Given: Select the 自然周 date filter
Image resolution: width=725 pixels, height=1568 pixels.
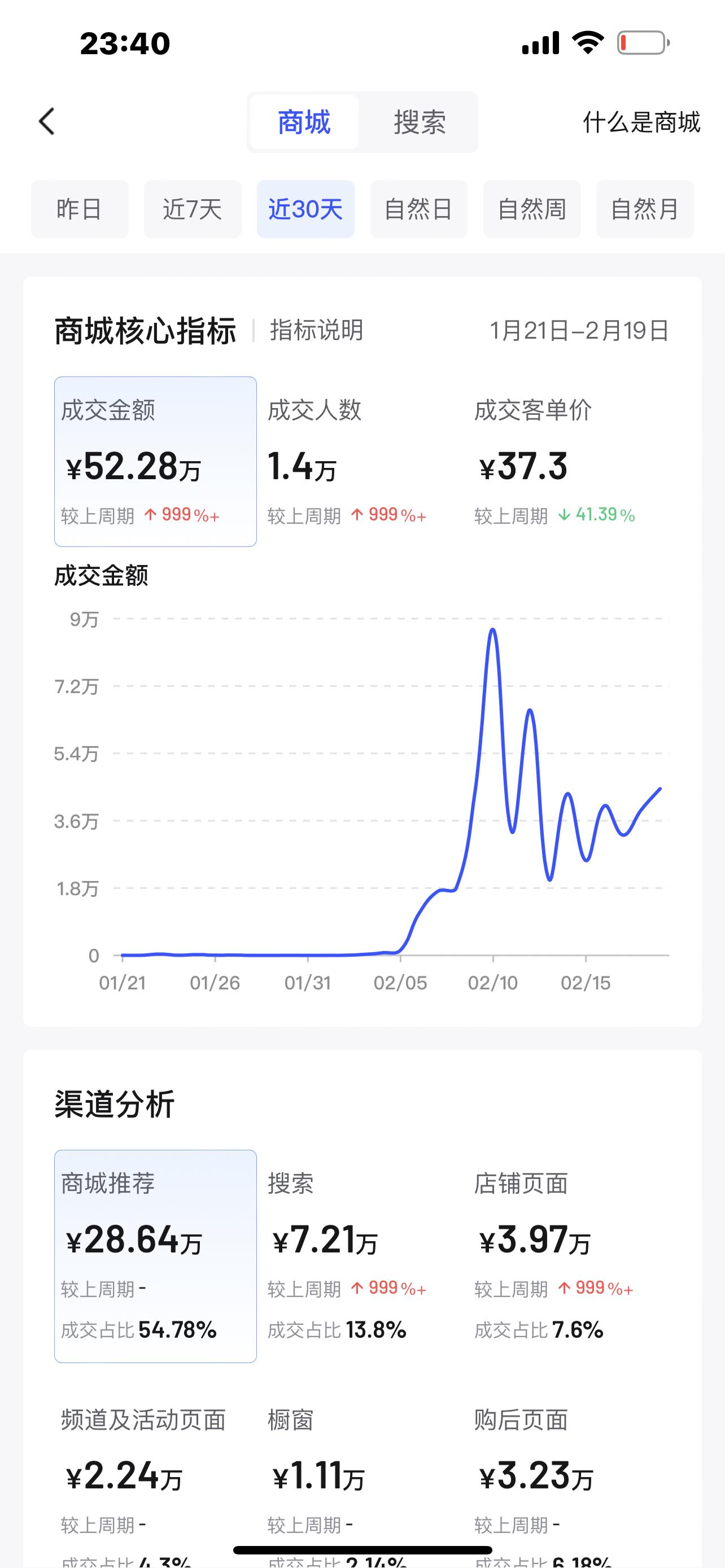Looking at the screenshot, I should [x=531, y=209].
